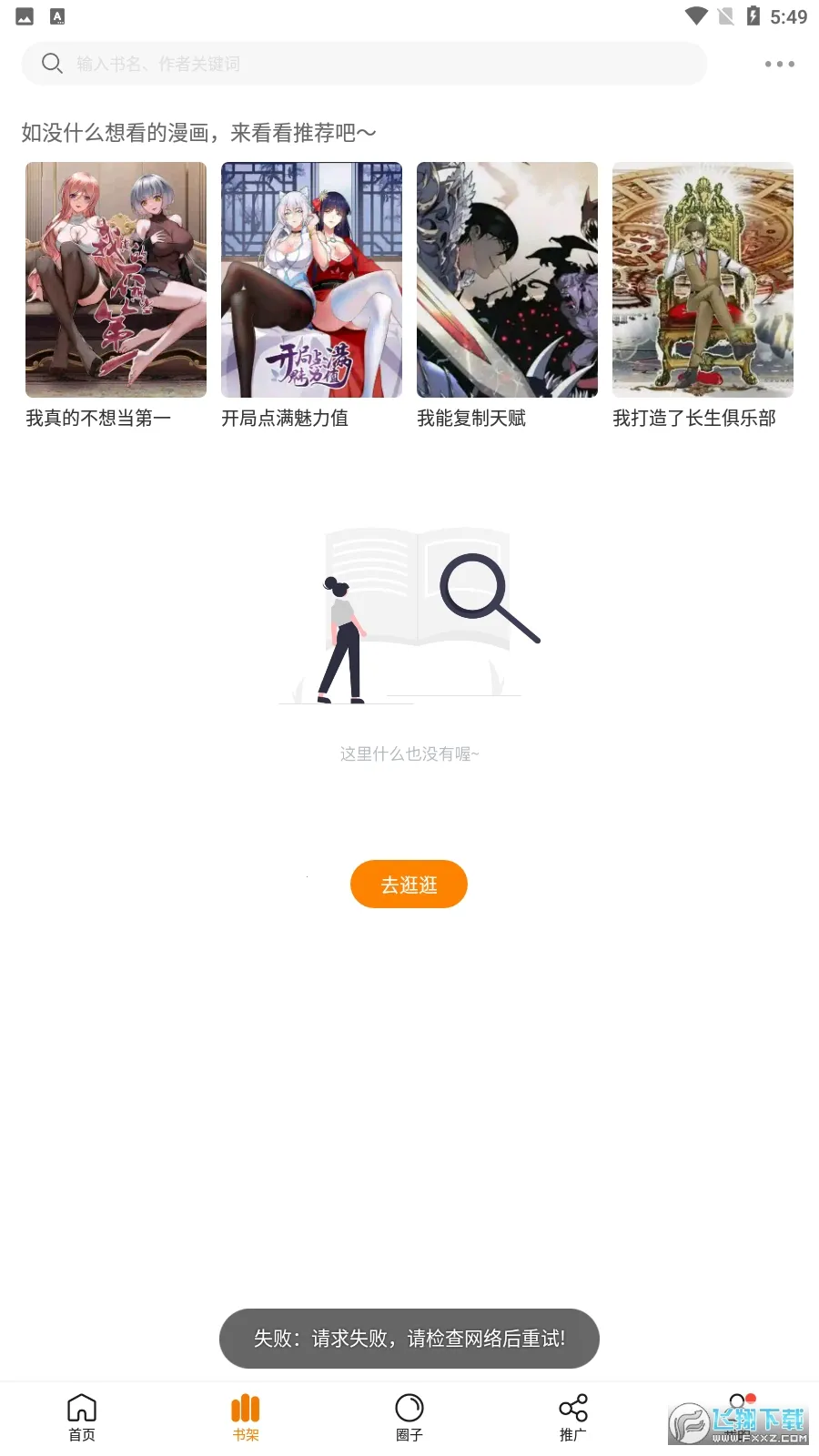Viewport: 819px width, 1456px height.
Task: Tap the search magnifier icon
Action: coord(52,64)
